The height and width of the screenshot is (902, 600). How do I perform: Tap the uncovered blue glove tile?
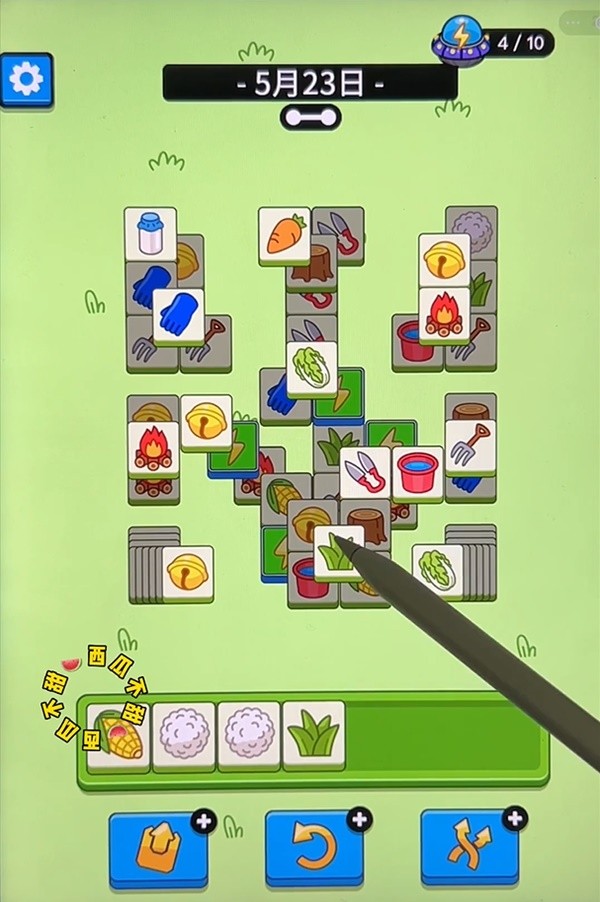pyautogui.click(x=179, y=316)
